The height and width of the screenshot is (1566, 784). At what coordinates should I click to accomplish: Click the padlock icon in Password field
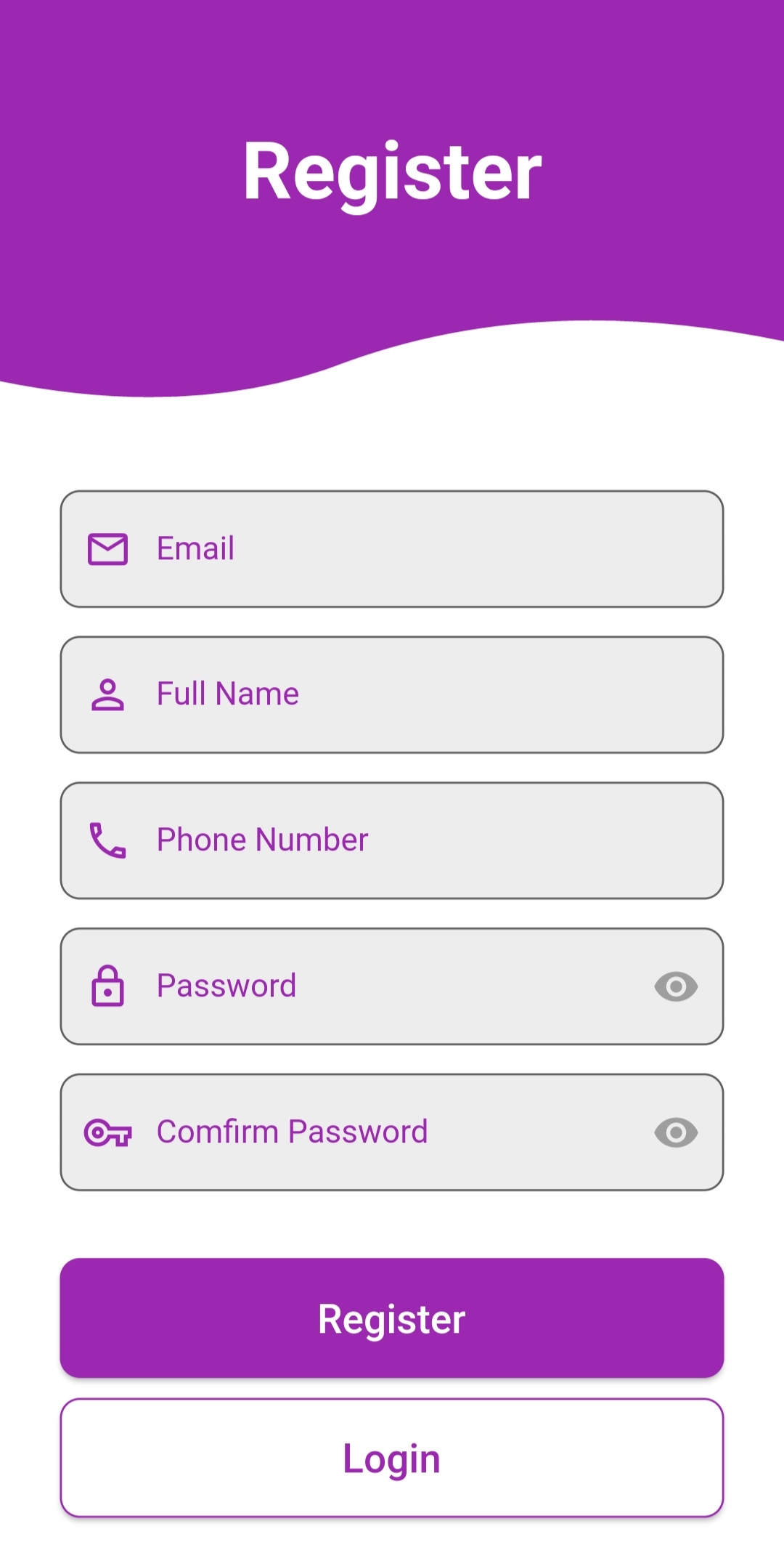tap(107, 985)
